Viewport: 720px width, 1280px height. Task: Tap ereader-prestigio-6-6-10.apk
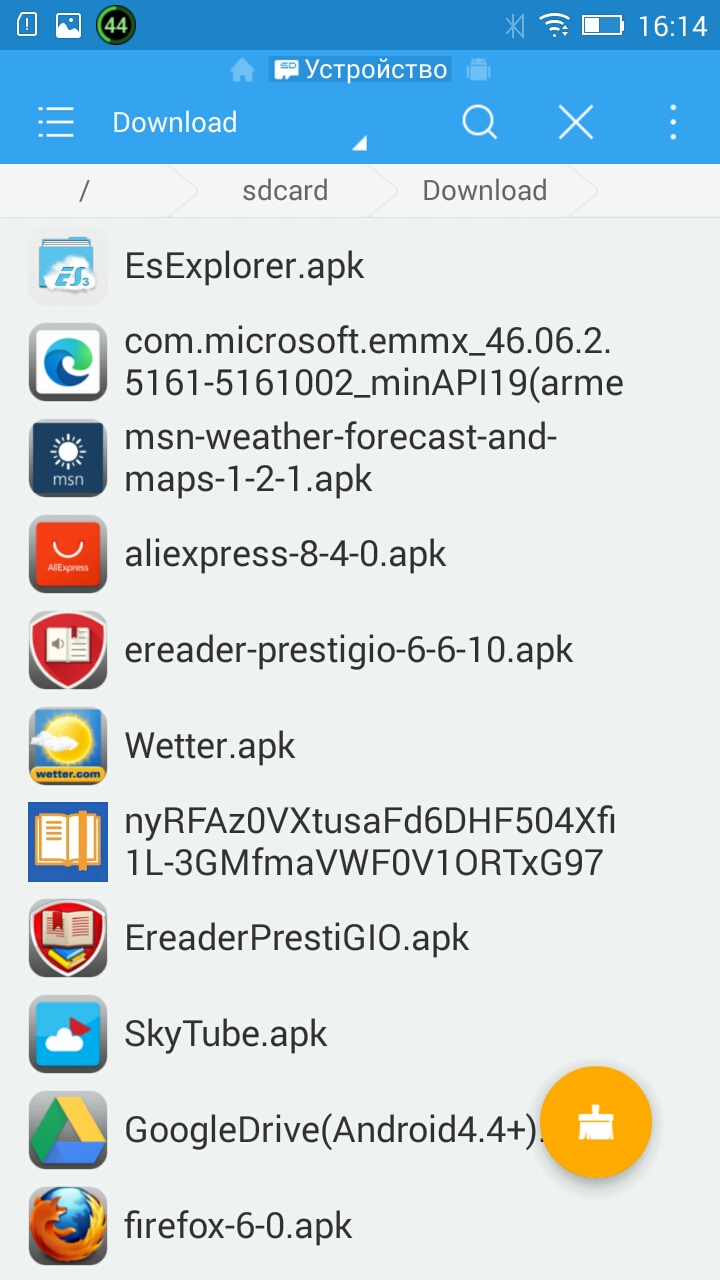[x=348, y=650]
